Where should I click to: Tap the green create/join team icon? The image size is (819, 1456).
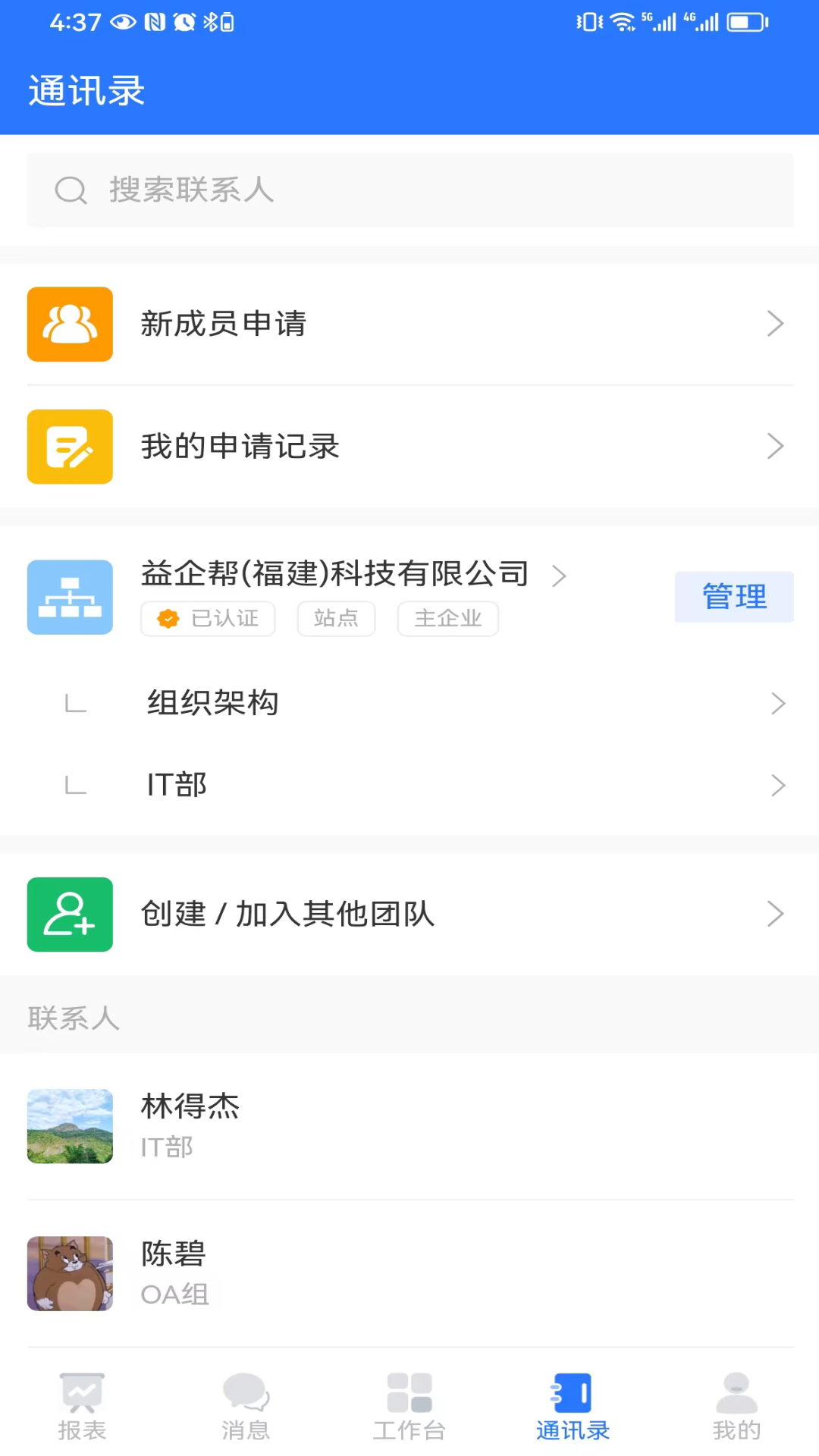(70, 915)
